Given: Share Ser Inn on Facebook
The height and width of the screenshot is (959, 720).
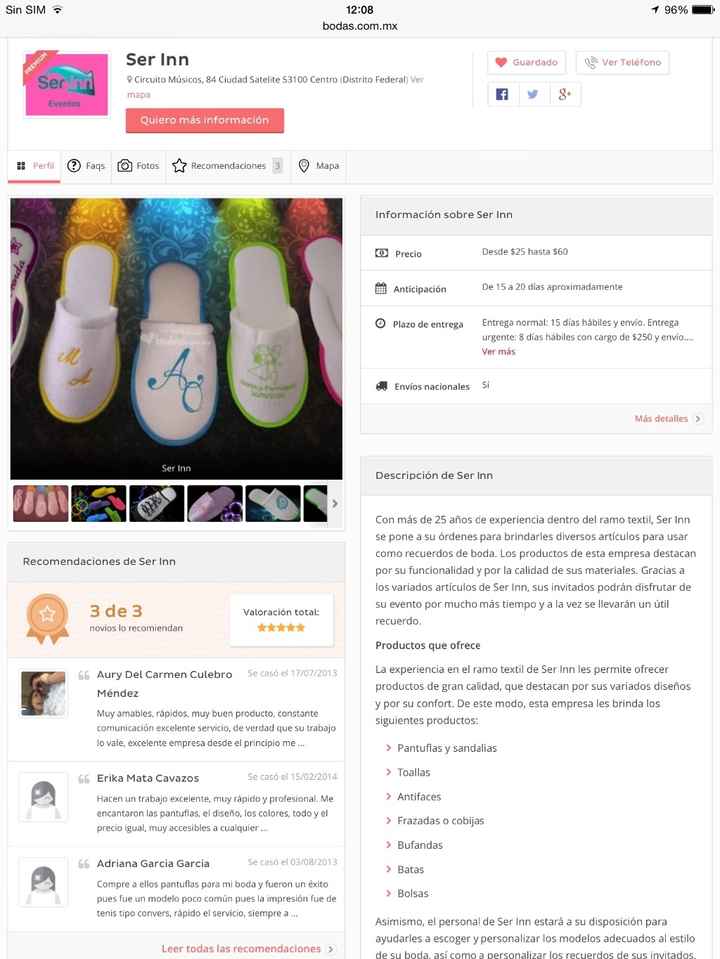Looking at the screenshot, I should tap(502, 94).
